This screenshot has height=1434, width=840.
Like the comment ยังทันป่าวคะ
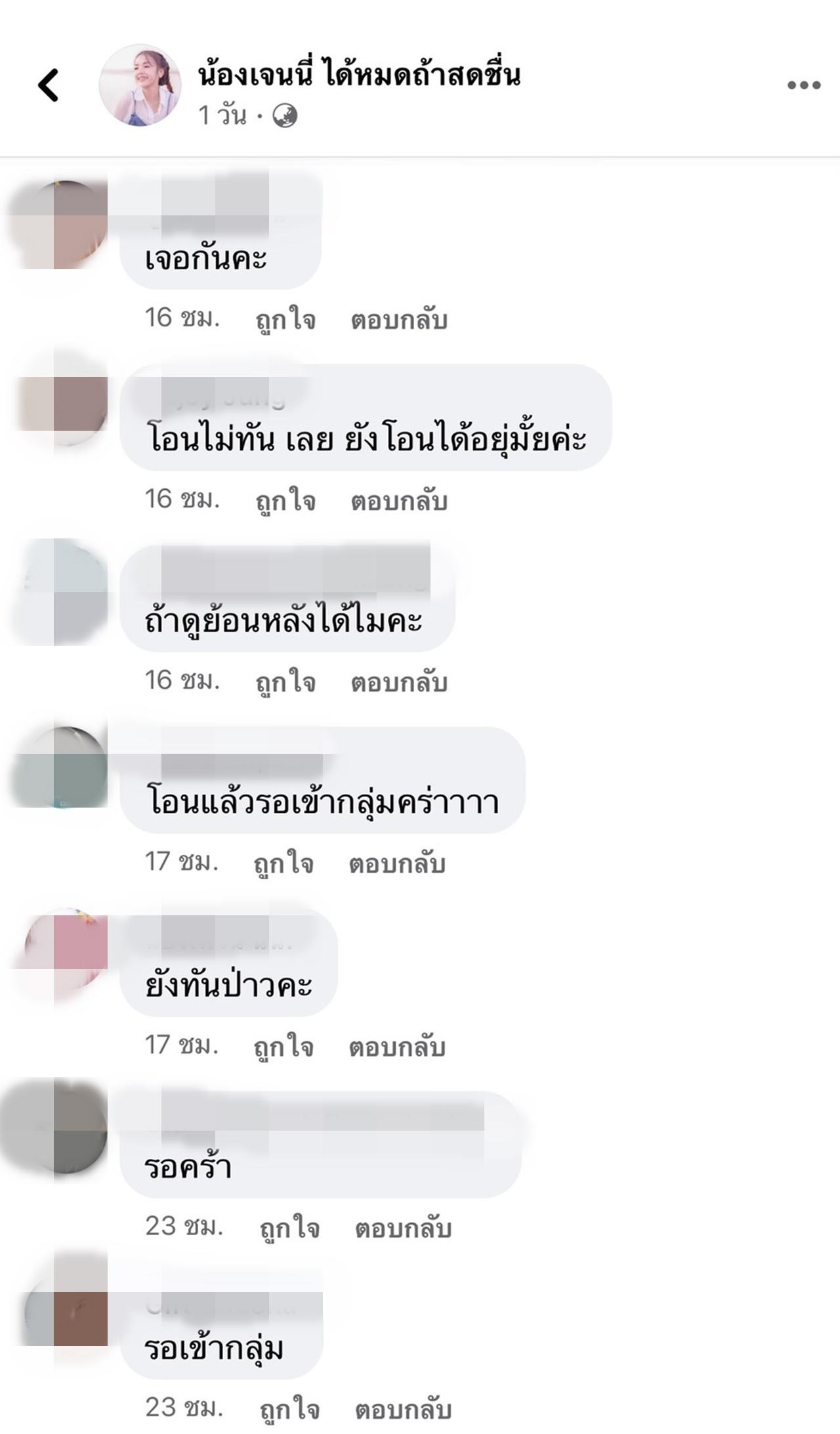coord(283,1047)
